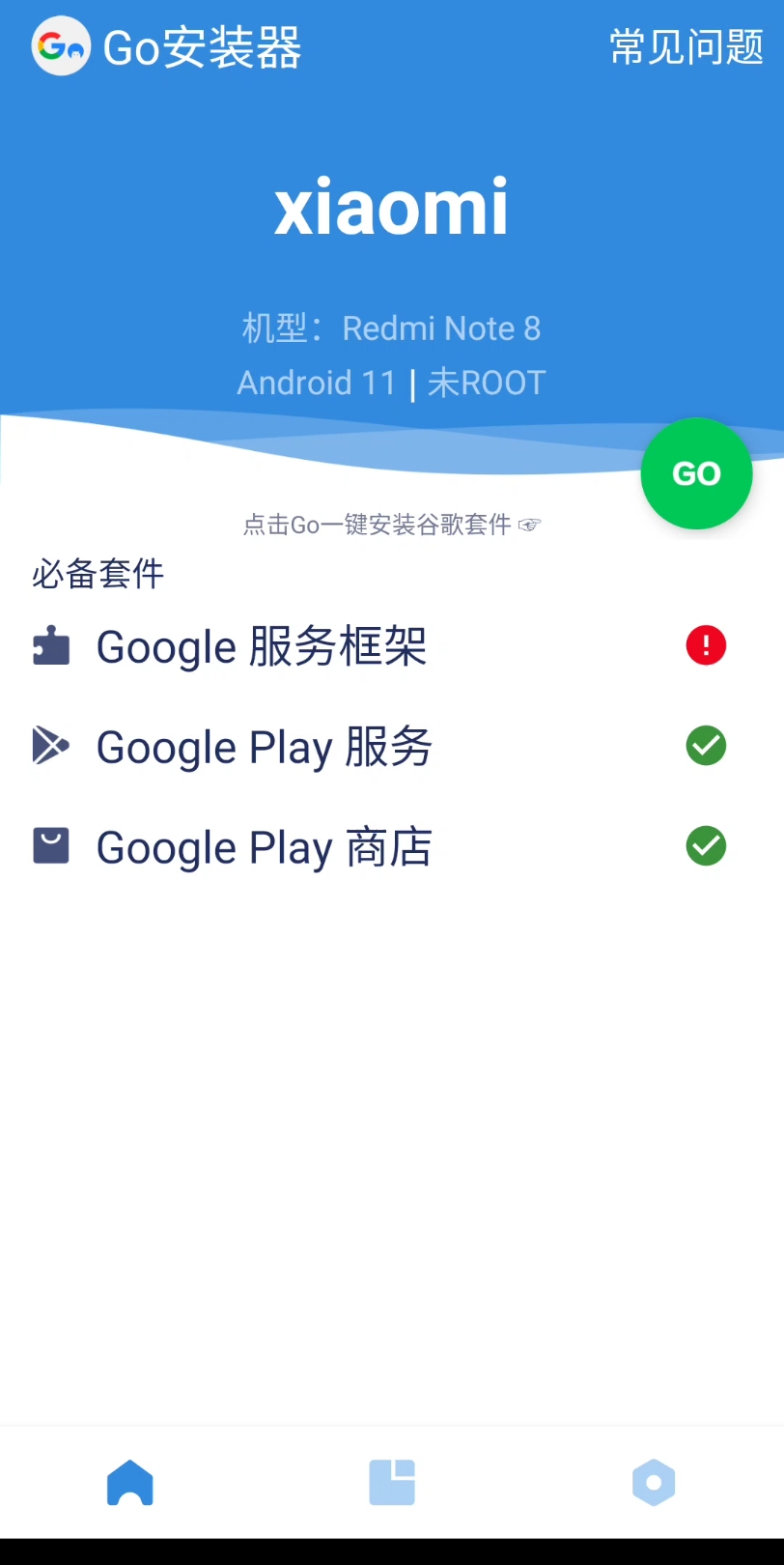Click the green checkmark on Google Play 服务
784x1565 pixels.
click(706, 746)
